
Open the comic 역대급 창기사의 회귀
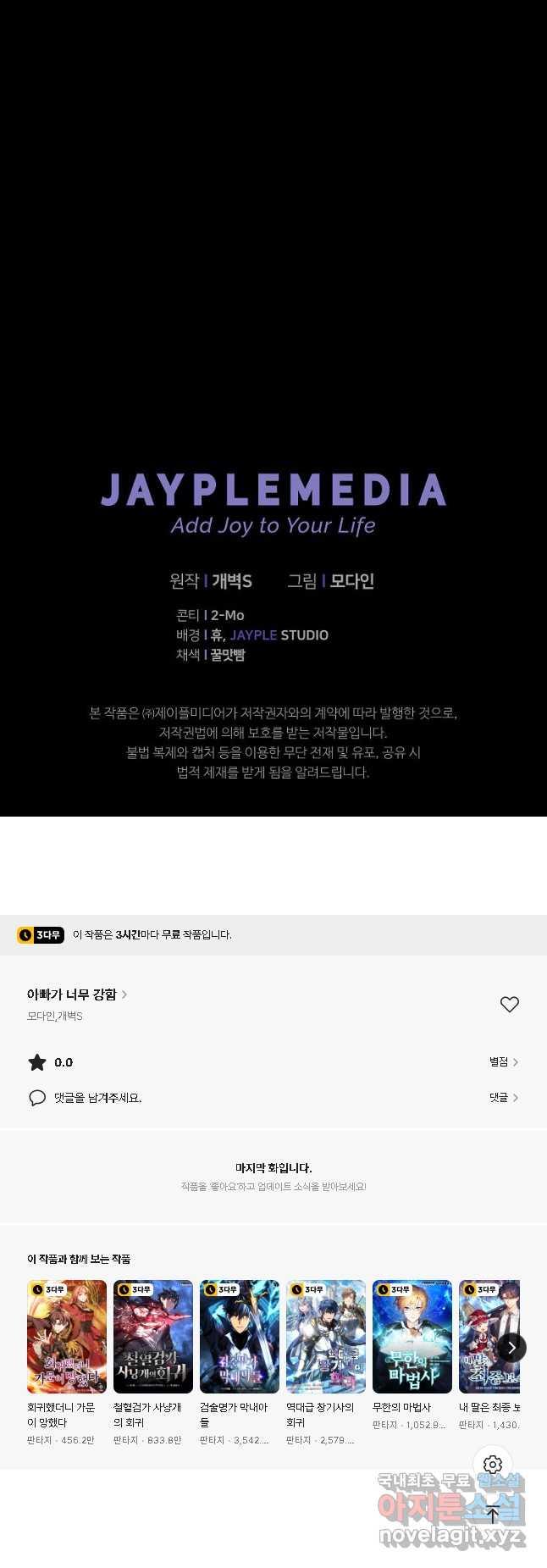(326, 1337)
